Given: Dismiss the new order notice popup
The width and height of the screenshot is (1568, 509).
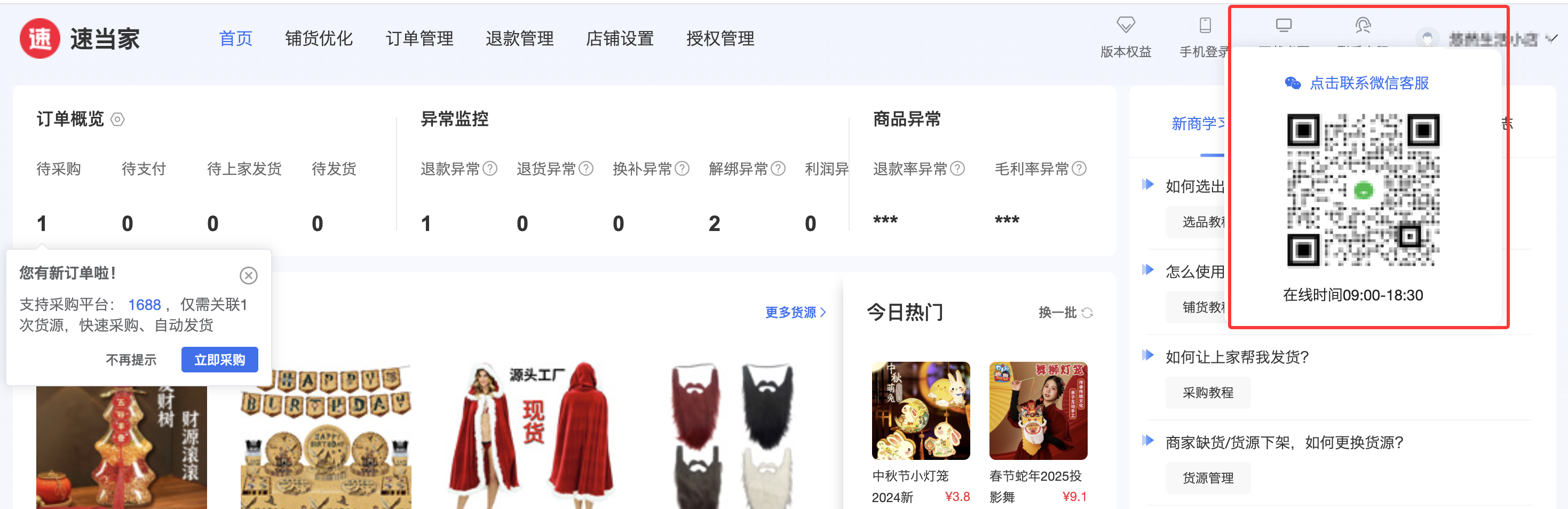Looking at the screenshot, I should pos(248,276).
